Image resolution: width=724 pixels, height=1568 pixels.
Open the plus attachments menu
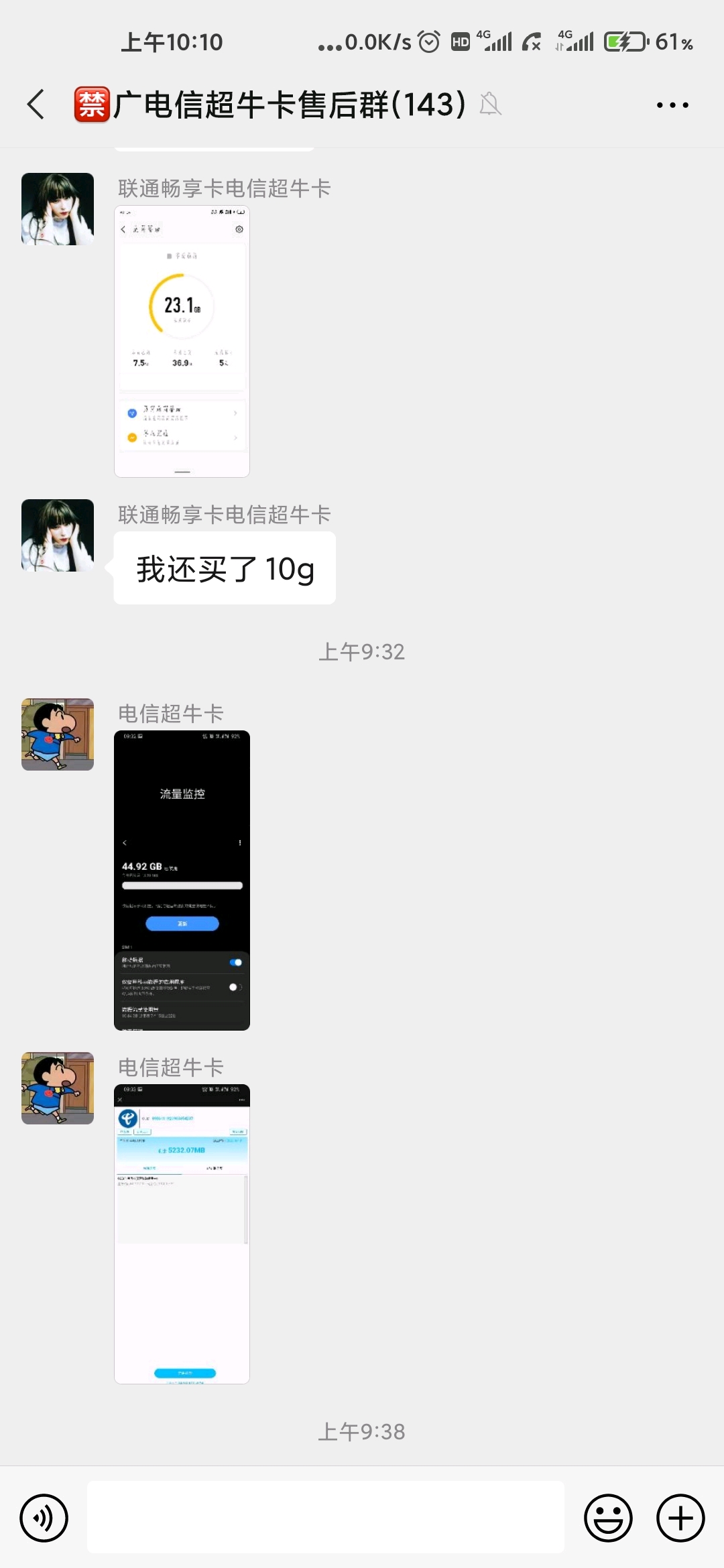point(680,1518)
